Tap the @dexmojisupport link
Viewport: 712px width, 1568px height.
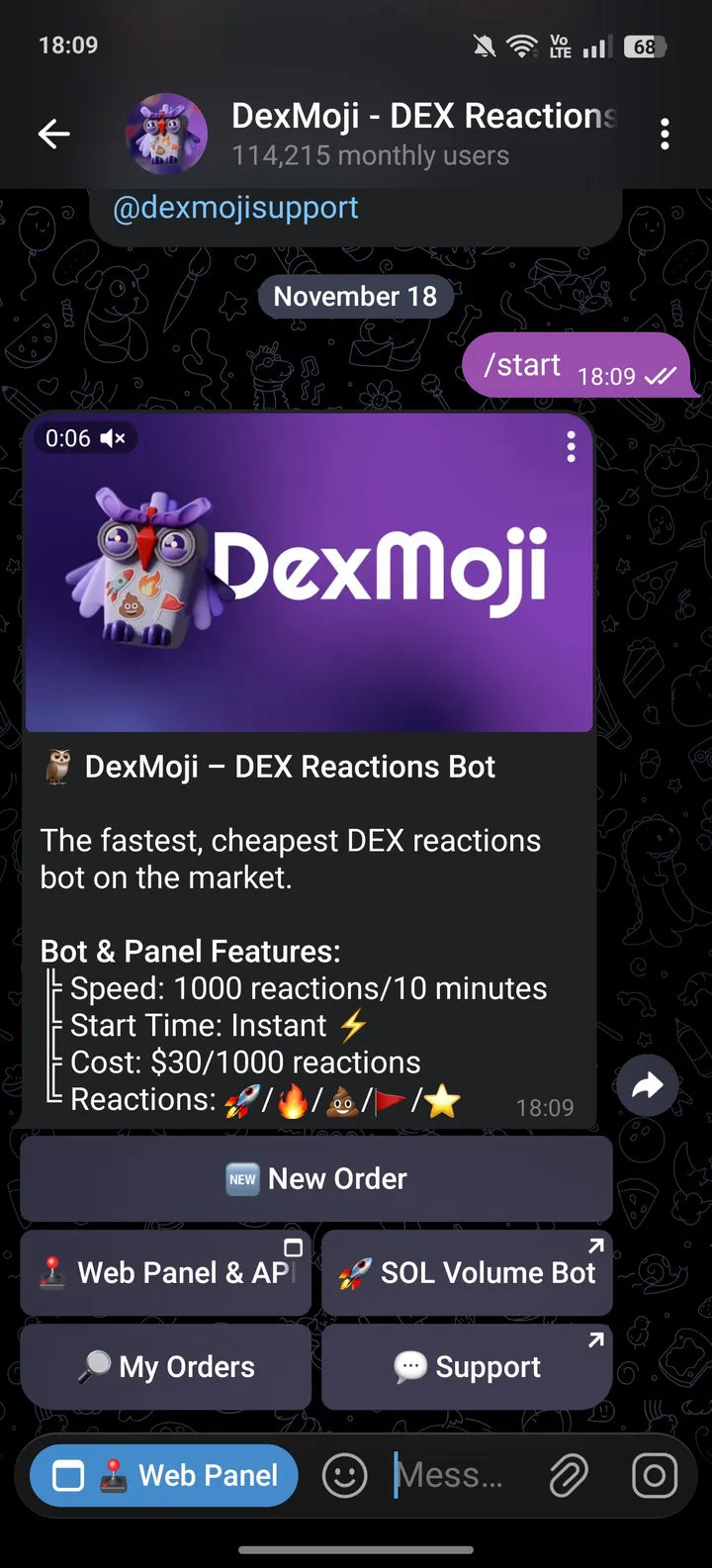(x=235, y=207)
